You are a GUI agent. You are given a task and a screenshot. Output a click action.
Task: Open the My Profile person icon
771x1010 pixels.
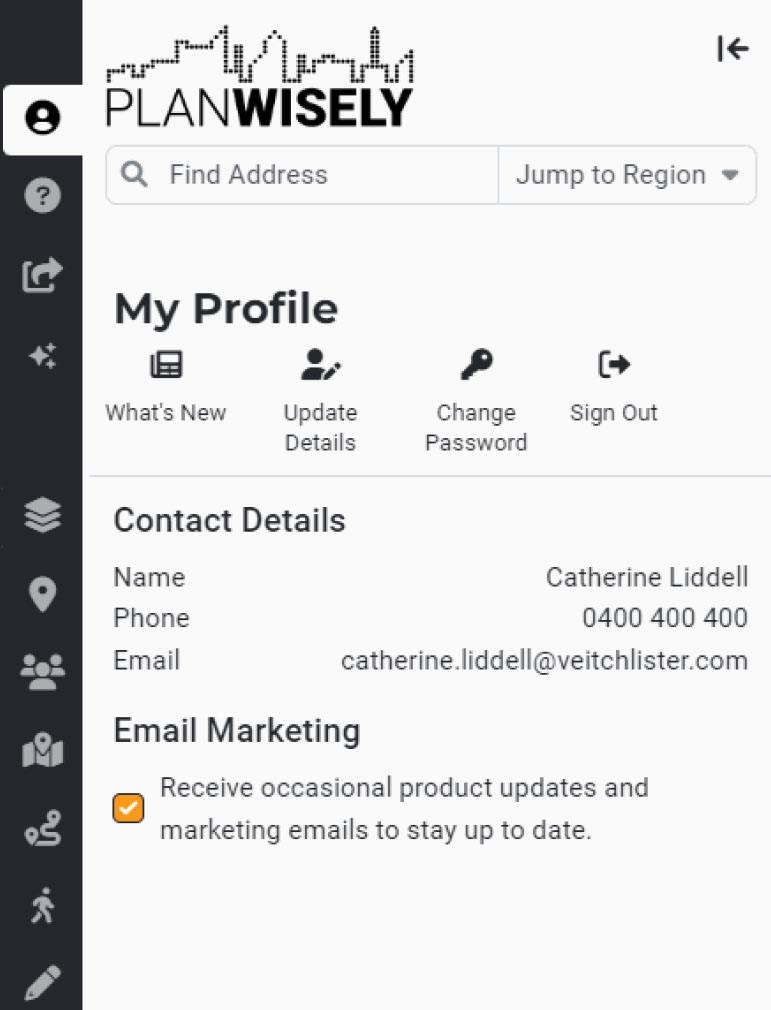click(41, 119)
